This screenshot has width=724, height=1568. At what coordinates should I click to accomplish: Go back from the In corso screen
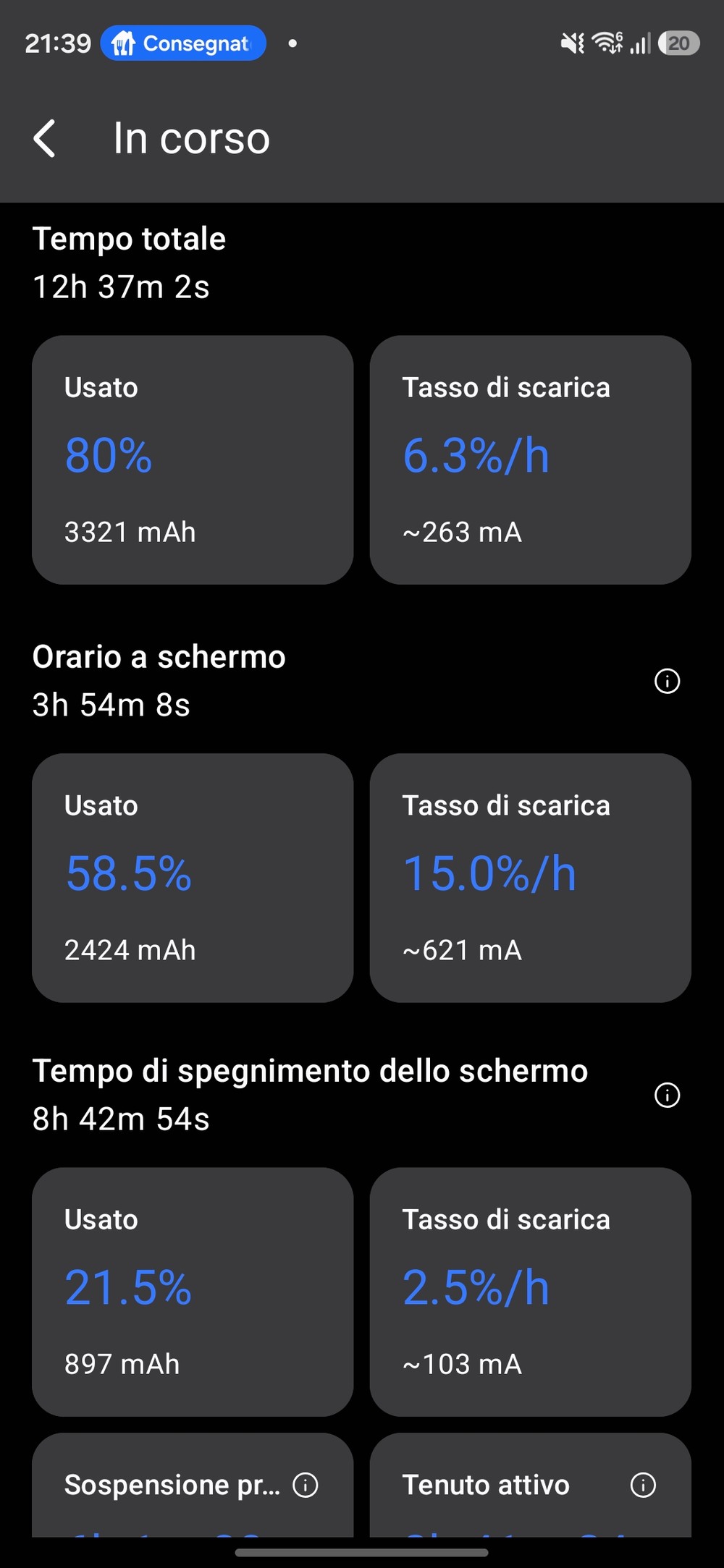coord(45,138)
